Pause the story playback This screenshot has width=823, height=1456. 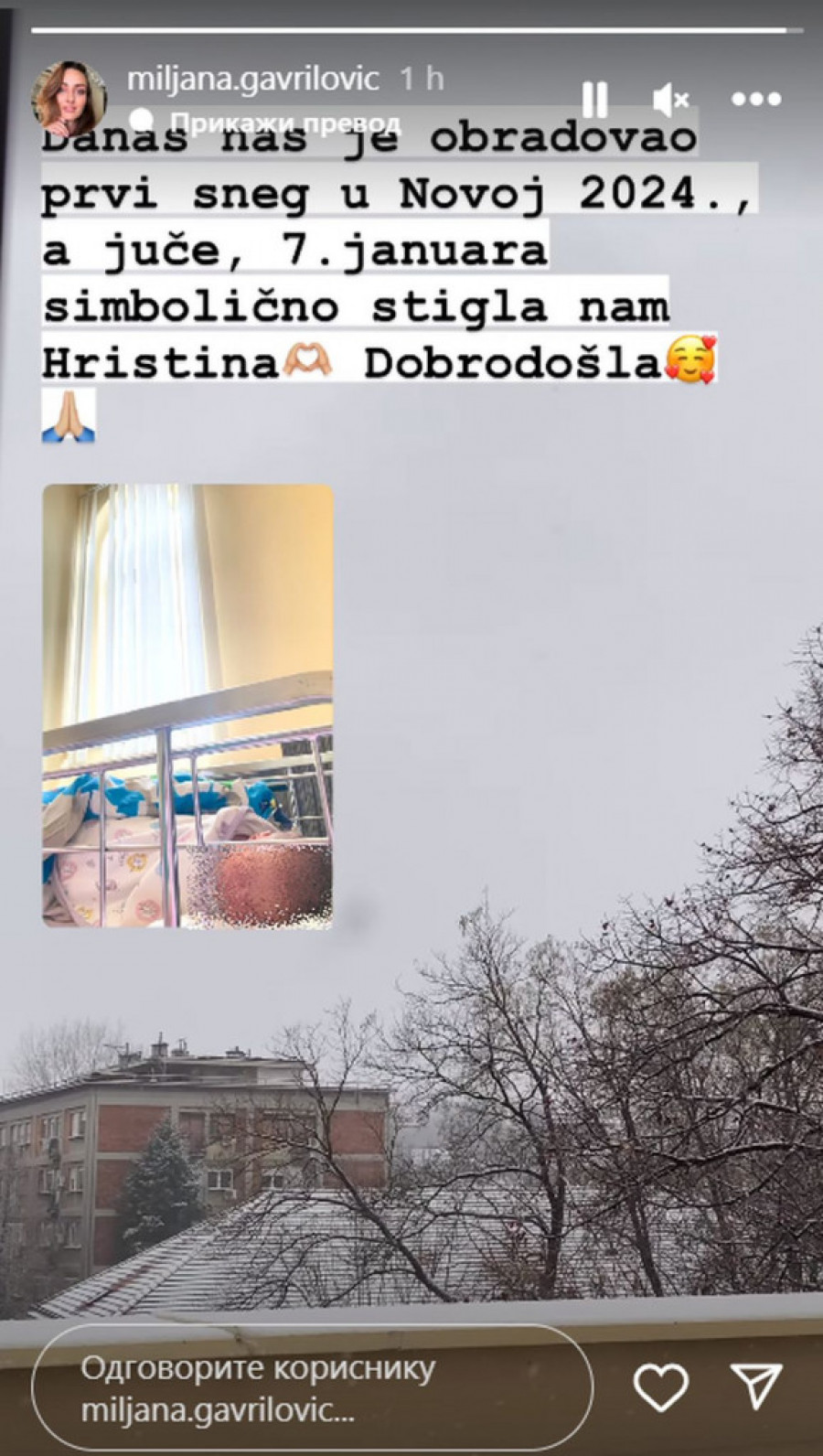594,99
